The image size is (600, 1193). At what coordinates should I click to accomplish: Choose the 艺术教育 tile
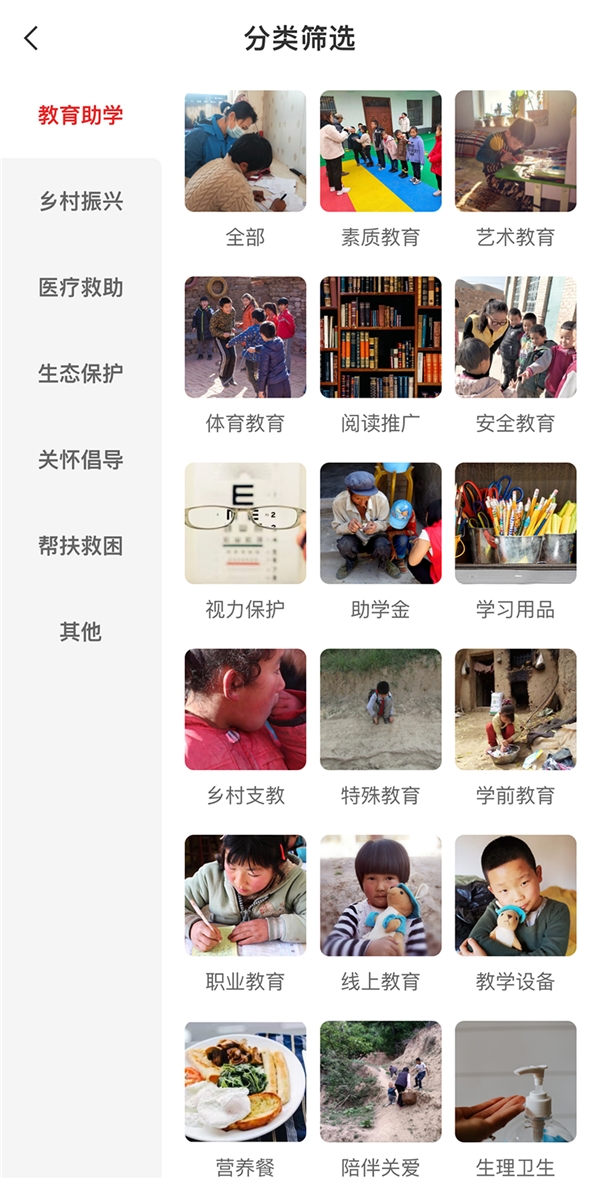(x=515, y=152)
